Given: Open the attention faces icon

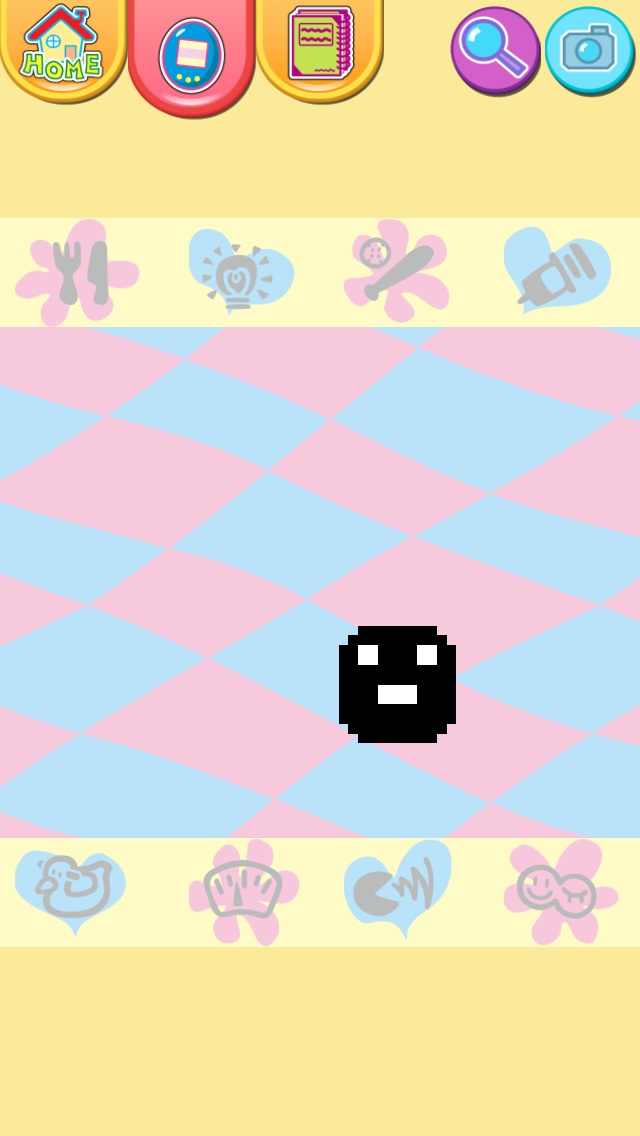Looking at the screenshot, I should tap(558, 892).
